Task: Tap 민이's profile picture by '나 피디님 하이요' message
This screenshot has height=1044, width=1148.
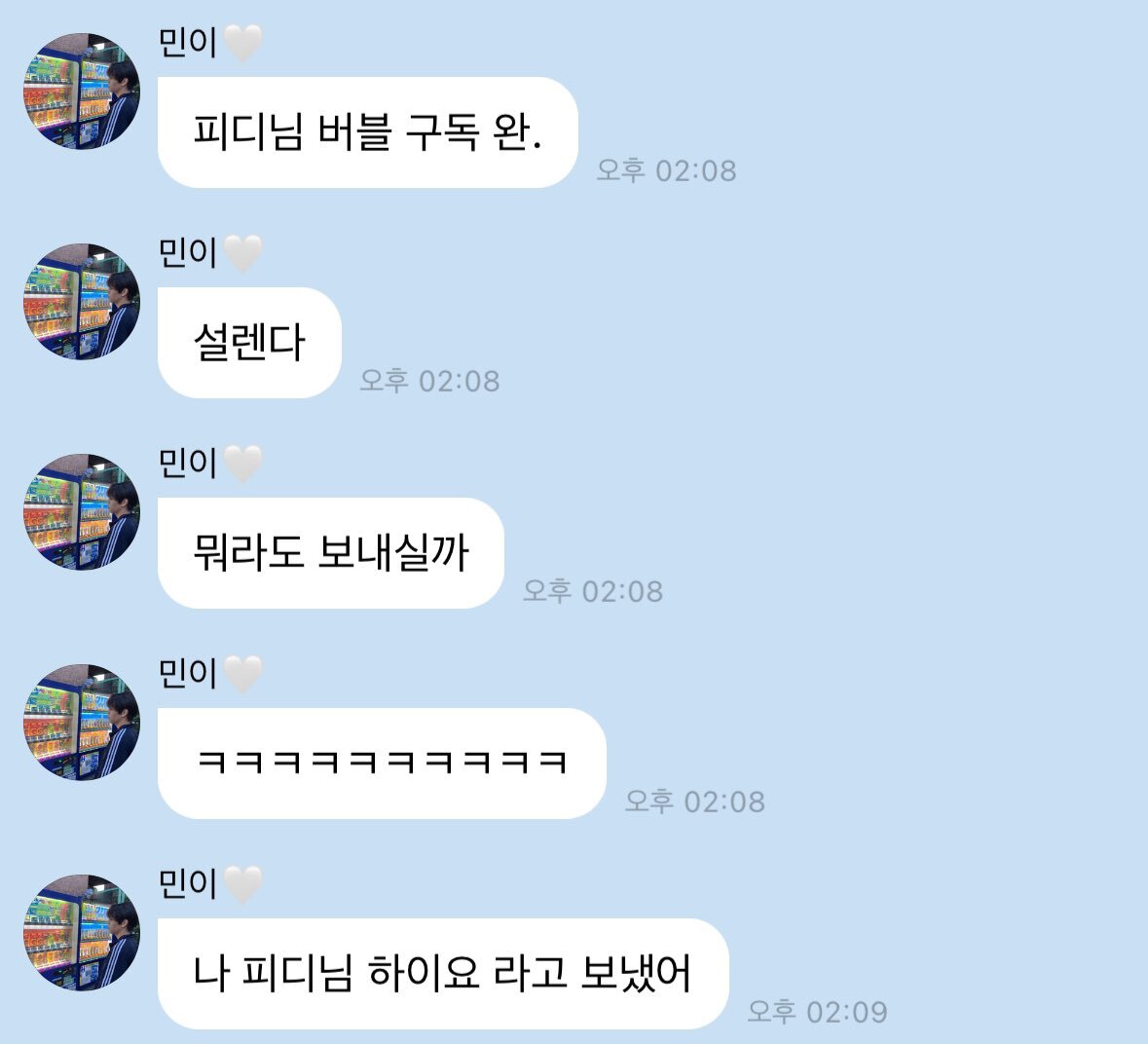Action: (82, 933)
